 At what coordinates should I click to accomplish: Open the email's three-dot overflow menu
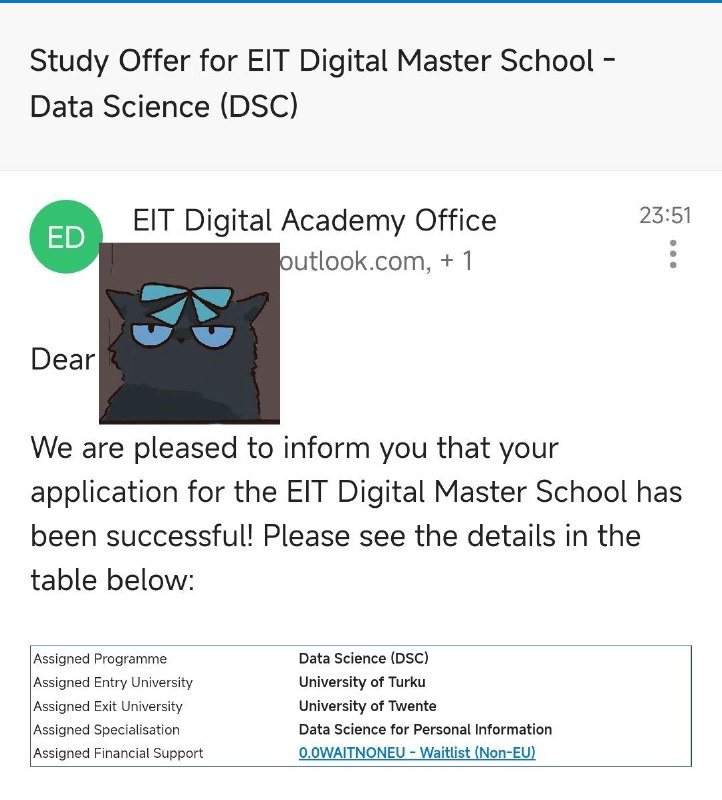(x=673, y=255)
